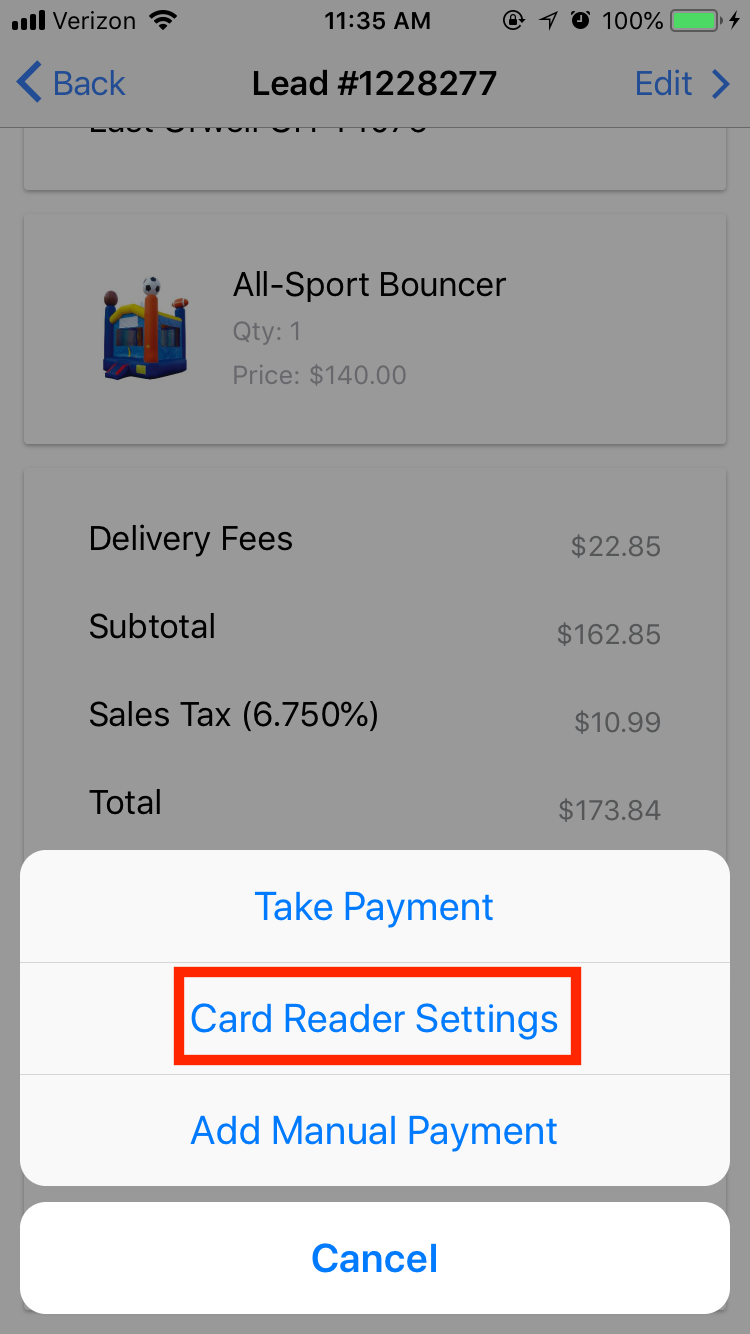750x1334 pixels.
Task: Choose Take Payment in the action sheet
Action: (375, 906)
